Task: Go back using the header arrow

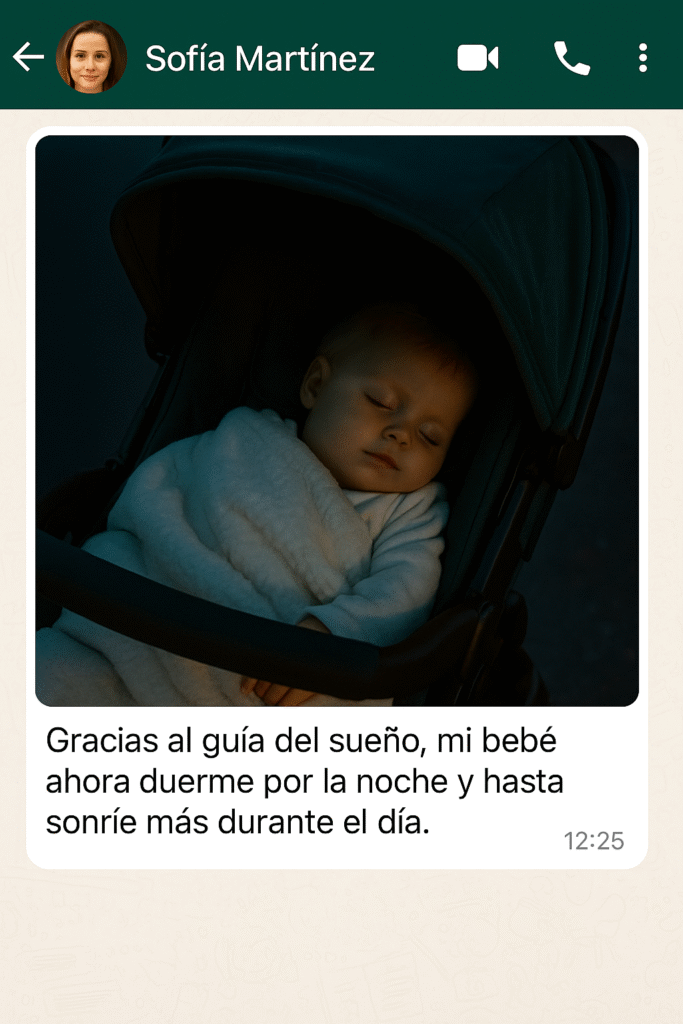Action: point(28,58)
